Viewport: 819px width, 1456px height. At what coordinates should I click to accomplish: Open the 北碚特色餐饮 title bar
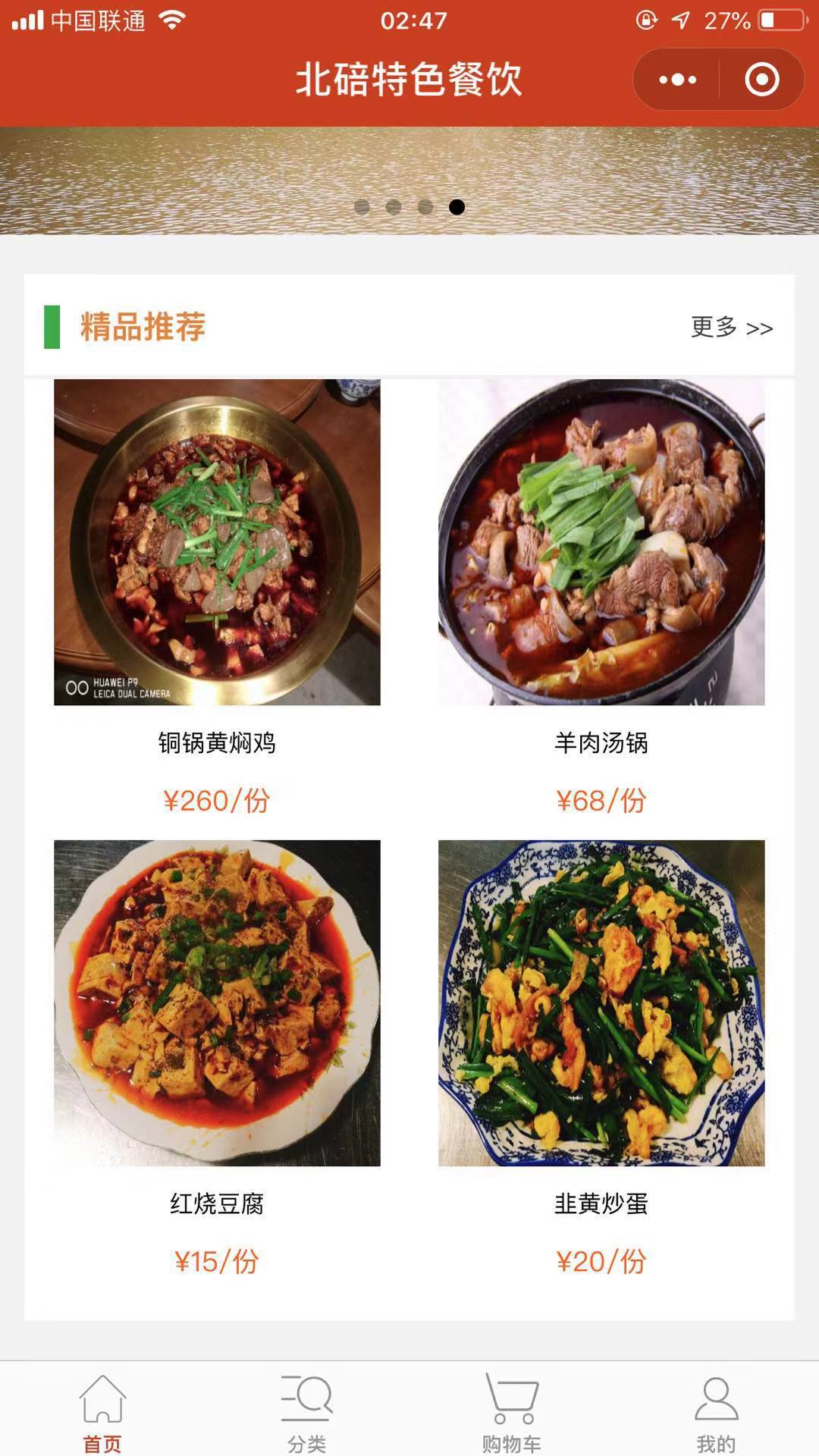(409, 79)
